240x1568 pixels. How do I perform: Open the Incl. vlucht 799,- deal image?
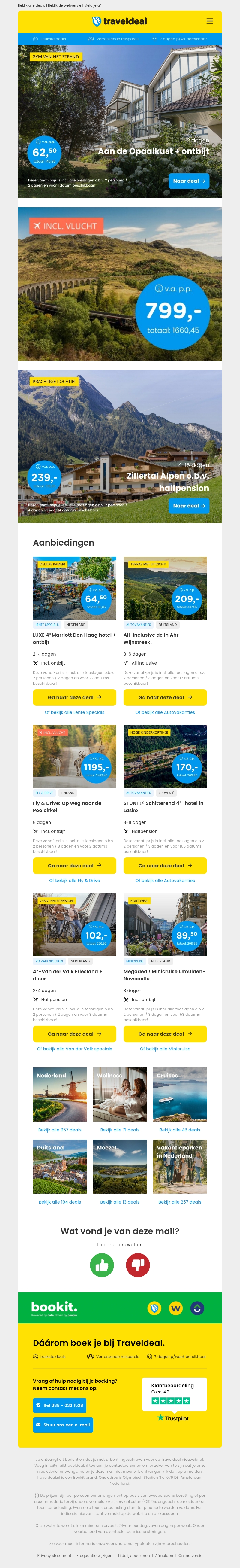point(120,284)
